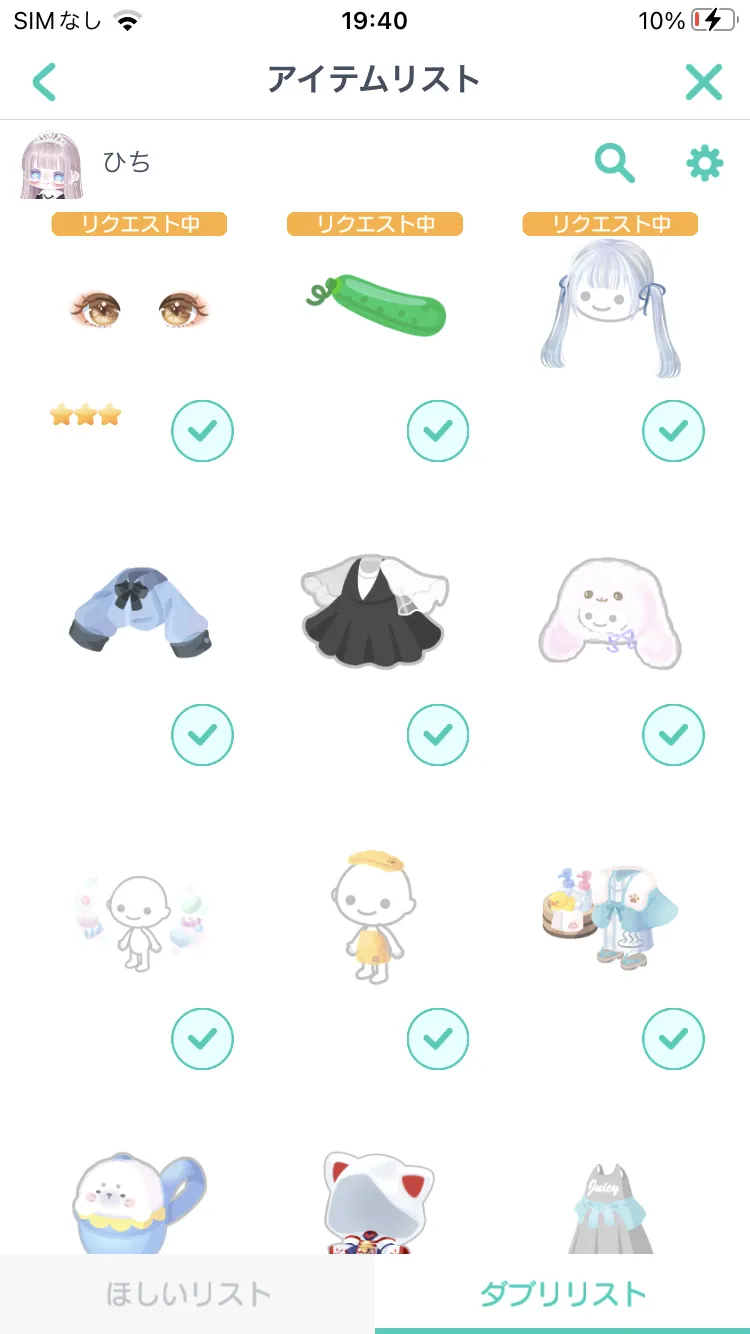Open the settings gear icon
The image size is (750, 1334).
click(705, 162)
